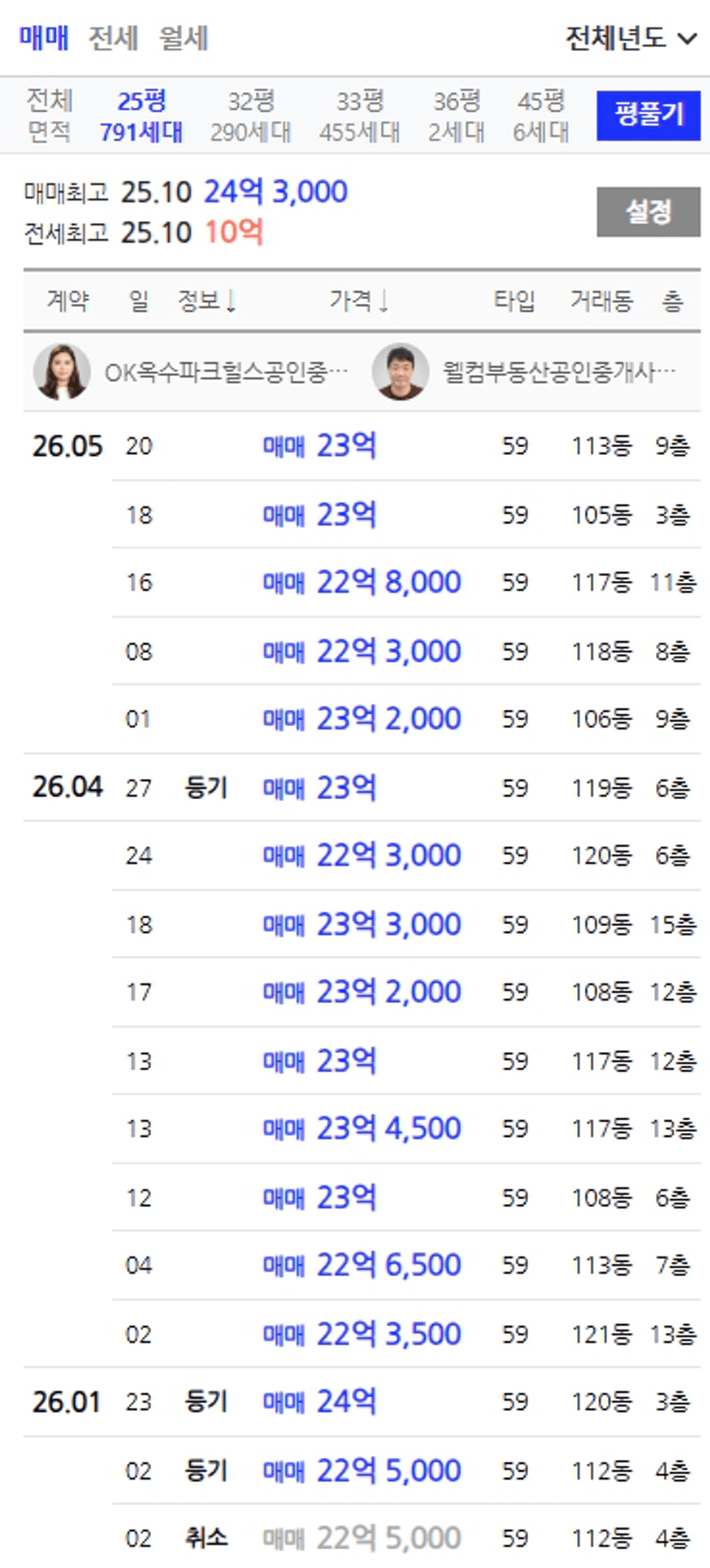Select the 전체 면적 filter

click(x=49, y=116)
